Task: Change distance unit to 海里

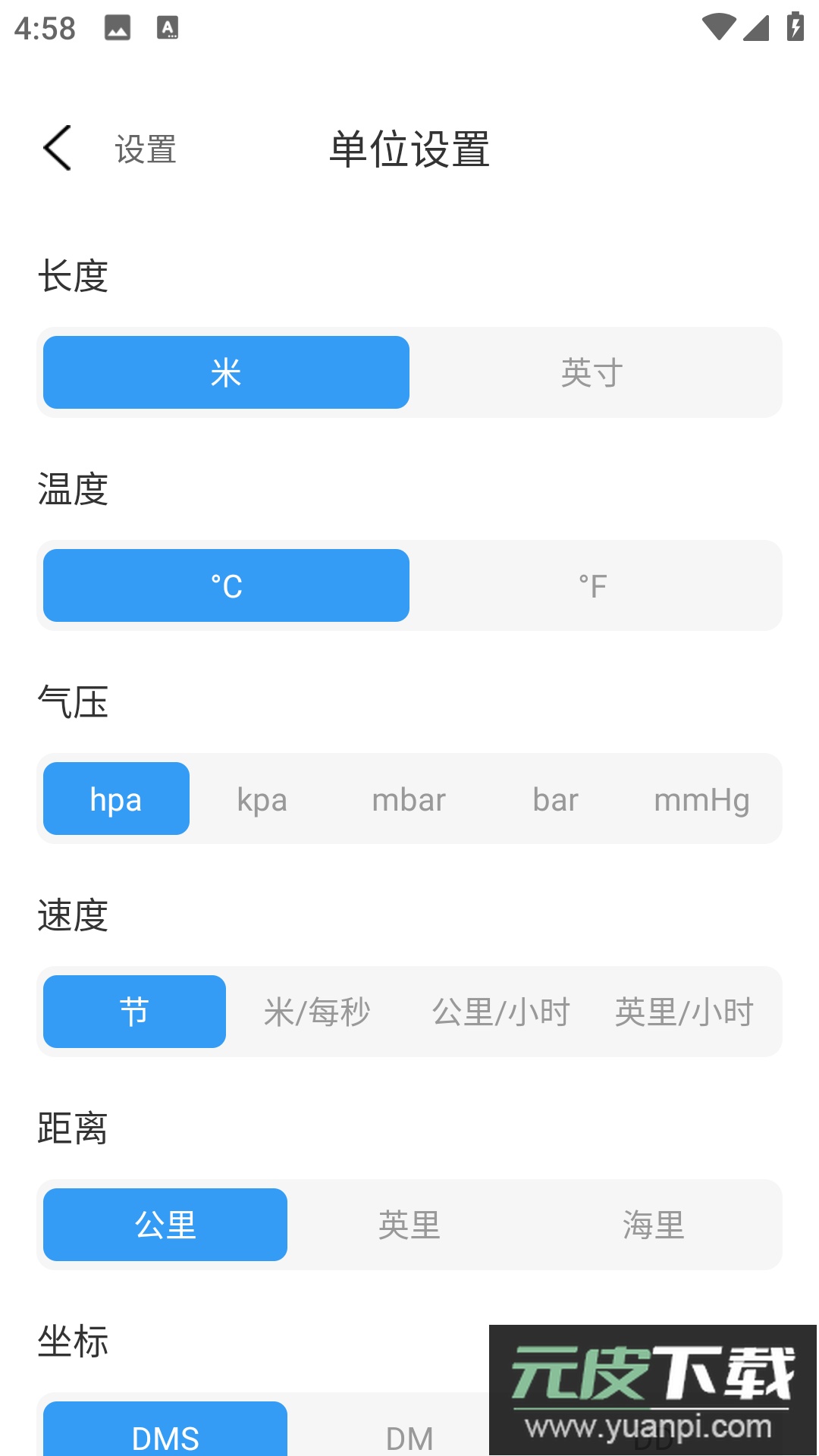Action: (654, 1225)
